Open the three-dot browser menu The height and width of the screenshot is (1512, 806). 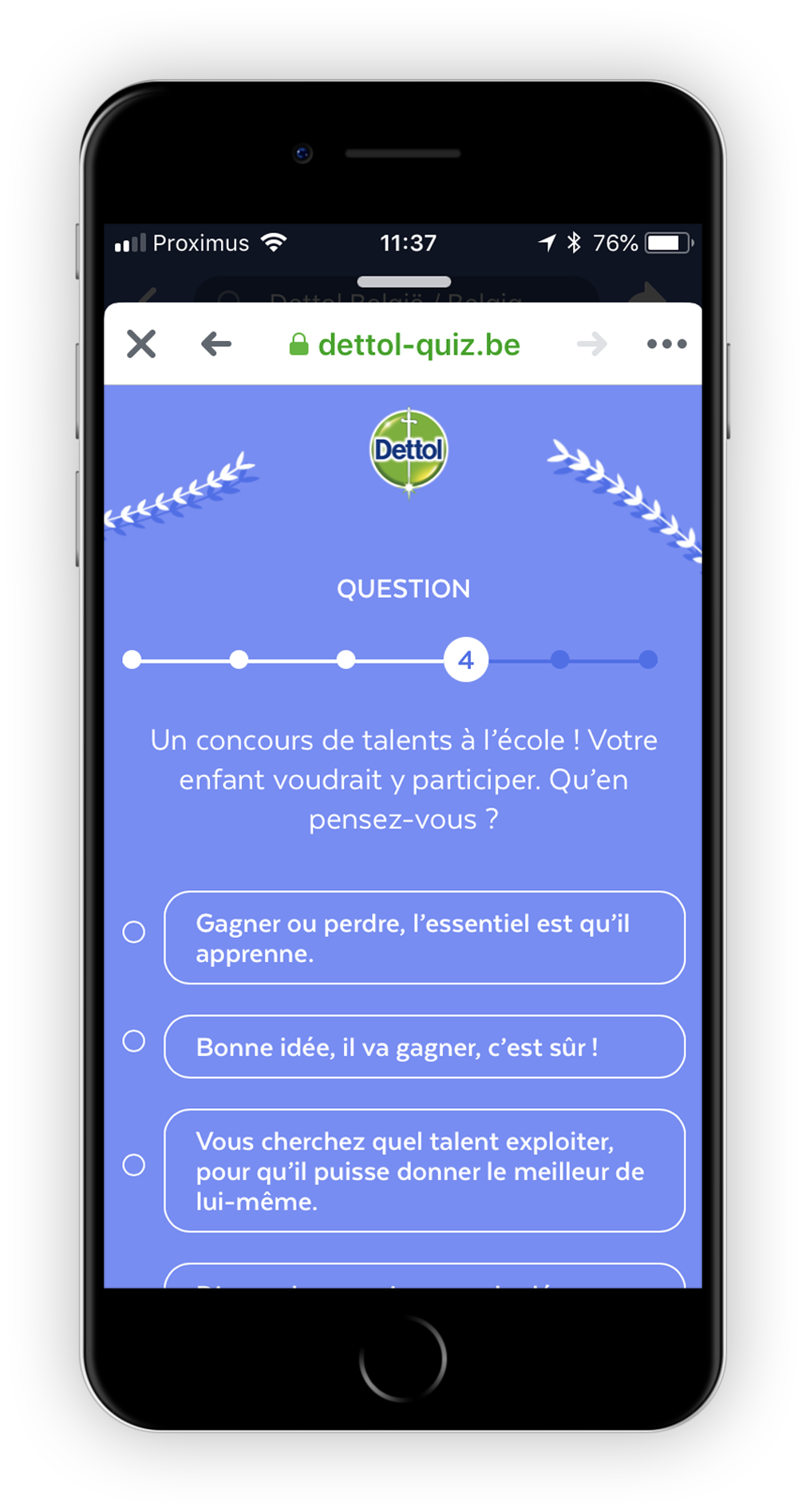click(x=666, y=344)
